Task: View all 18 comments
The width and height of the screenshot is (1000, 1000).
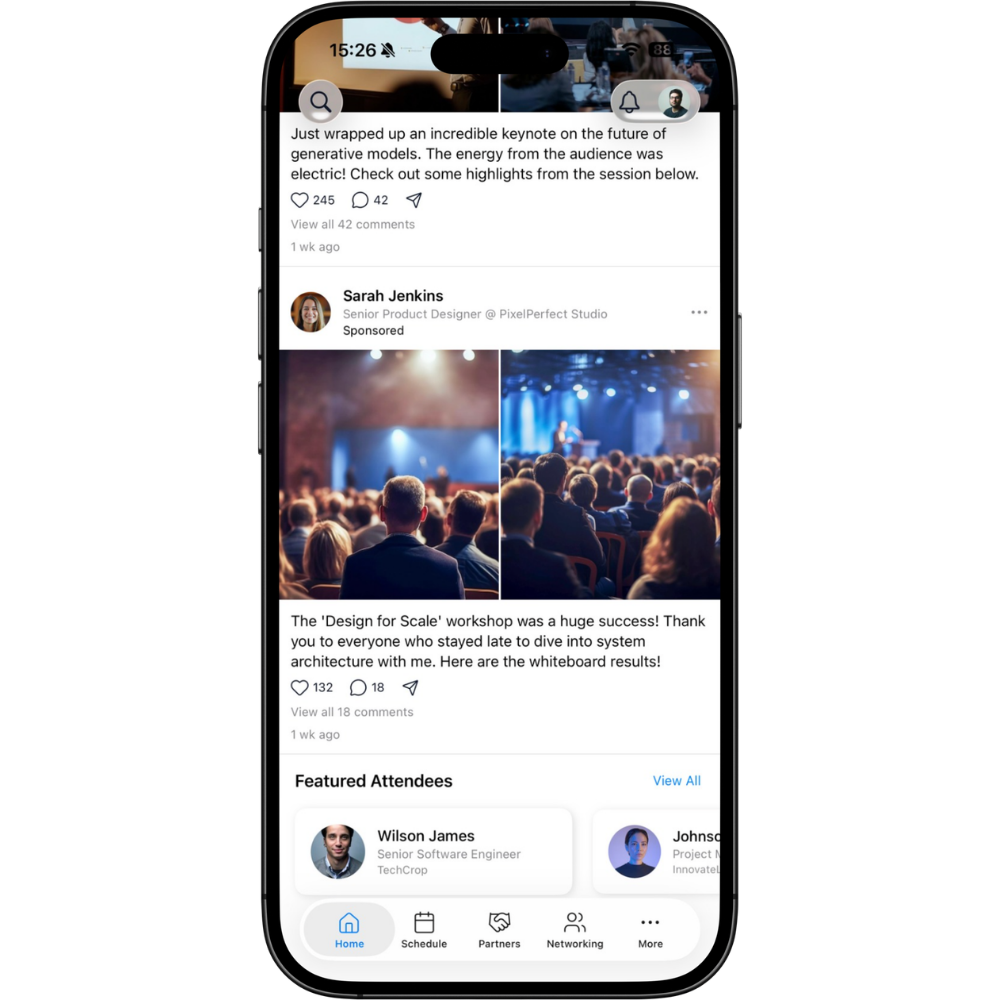Action: 351,712
